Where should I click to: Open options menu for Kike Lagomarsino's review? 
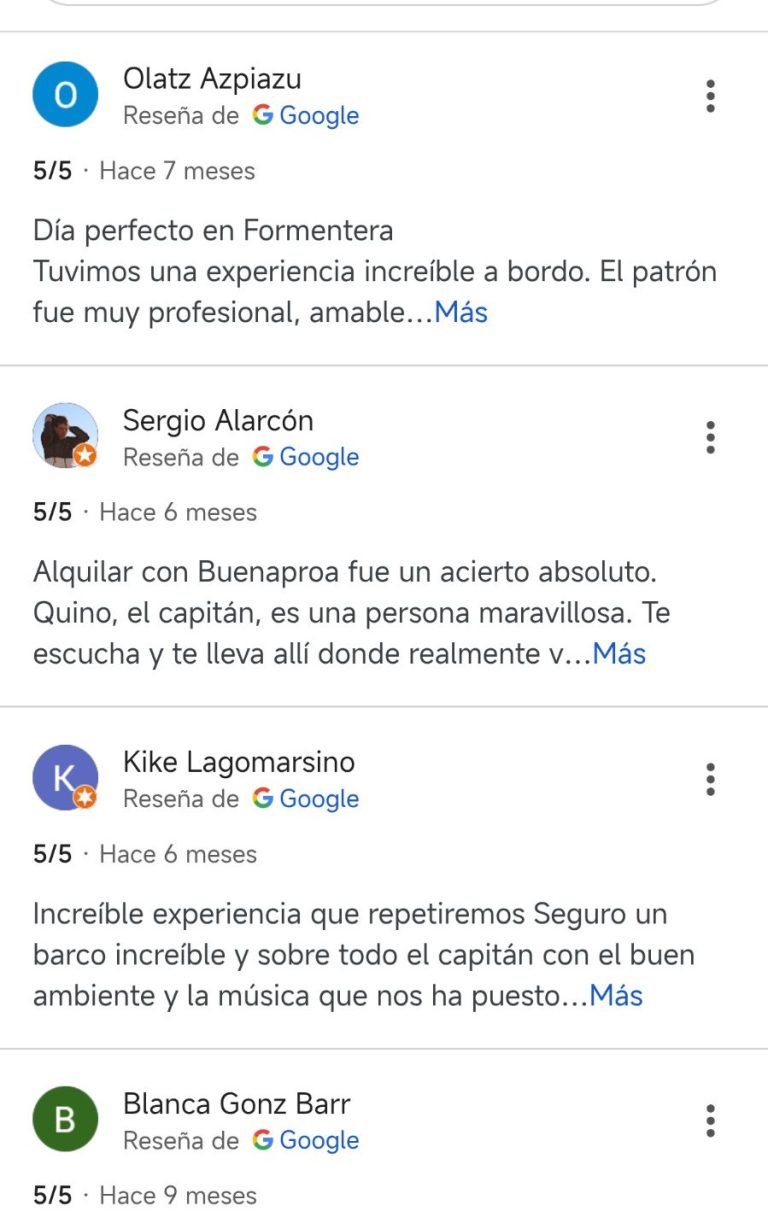click(x=710, y=779)
